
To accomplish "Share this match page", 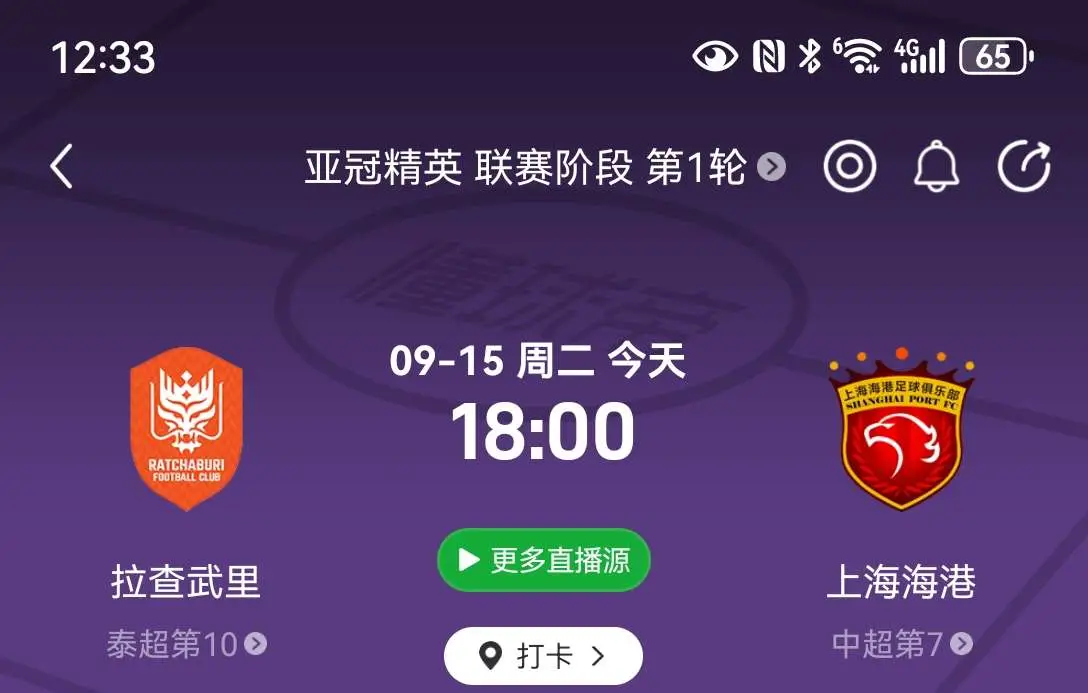I will point(1024,166).
